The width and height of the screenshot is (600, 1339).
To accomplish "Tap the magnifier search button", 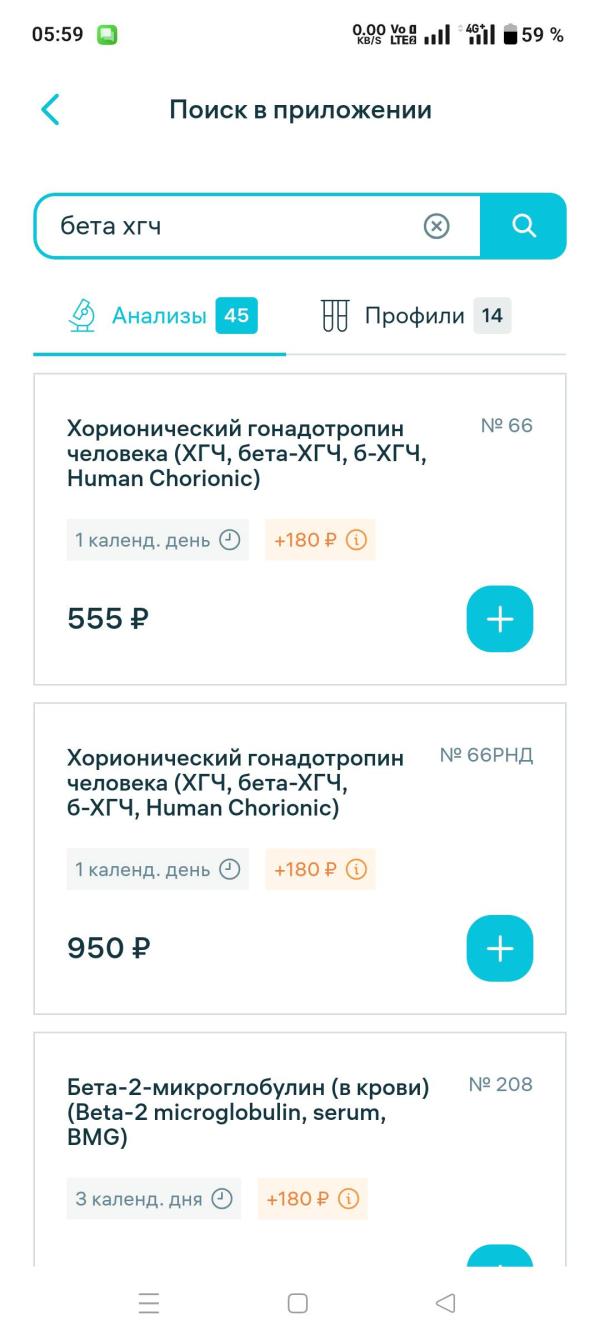I will (x=523, y=226).
